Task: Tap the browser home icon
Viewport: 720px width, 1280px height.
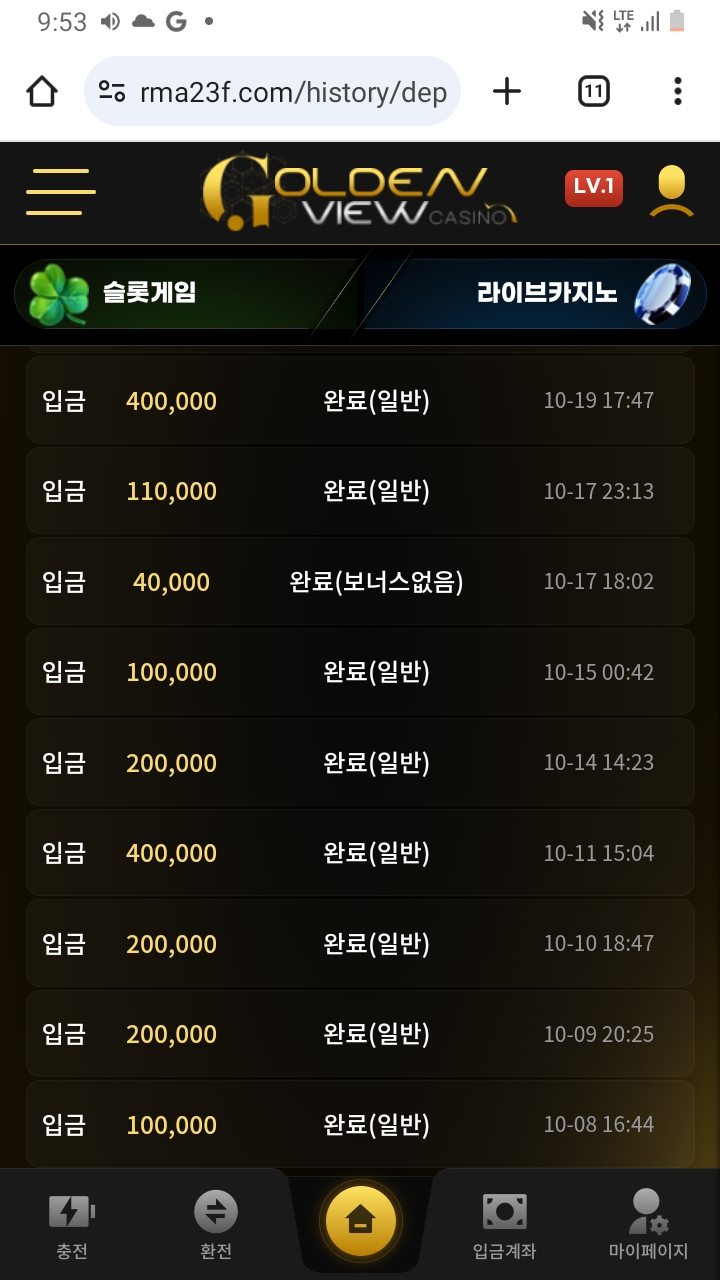Action: (x=42, y=92)
